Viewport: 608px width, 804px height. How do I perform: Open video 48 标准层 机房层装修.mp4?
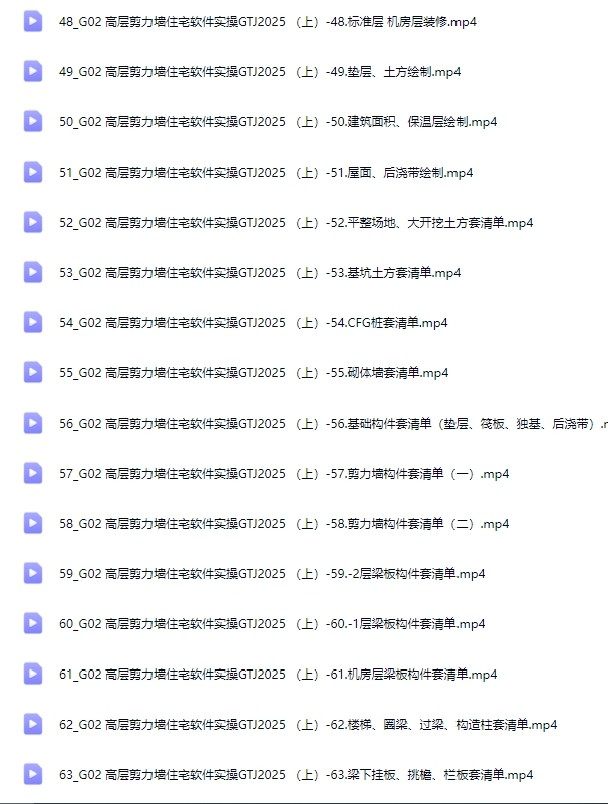click(x=268, y=22)
